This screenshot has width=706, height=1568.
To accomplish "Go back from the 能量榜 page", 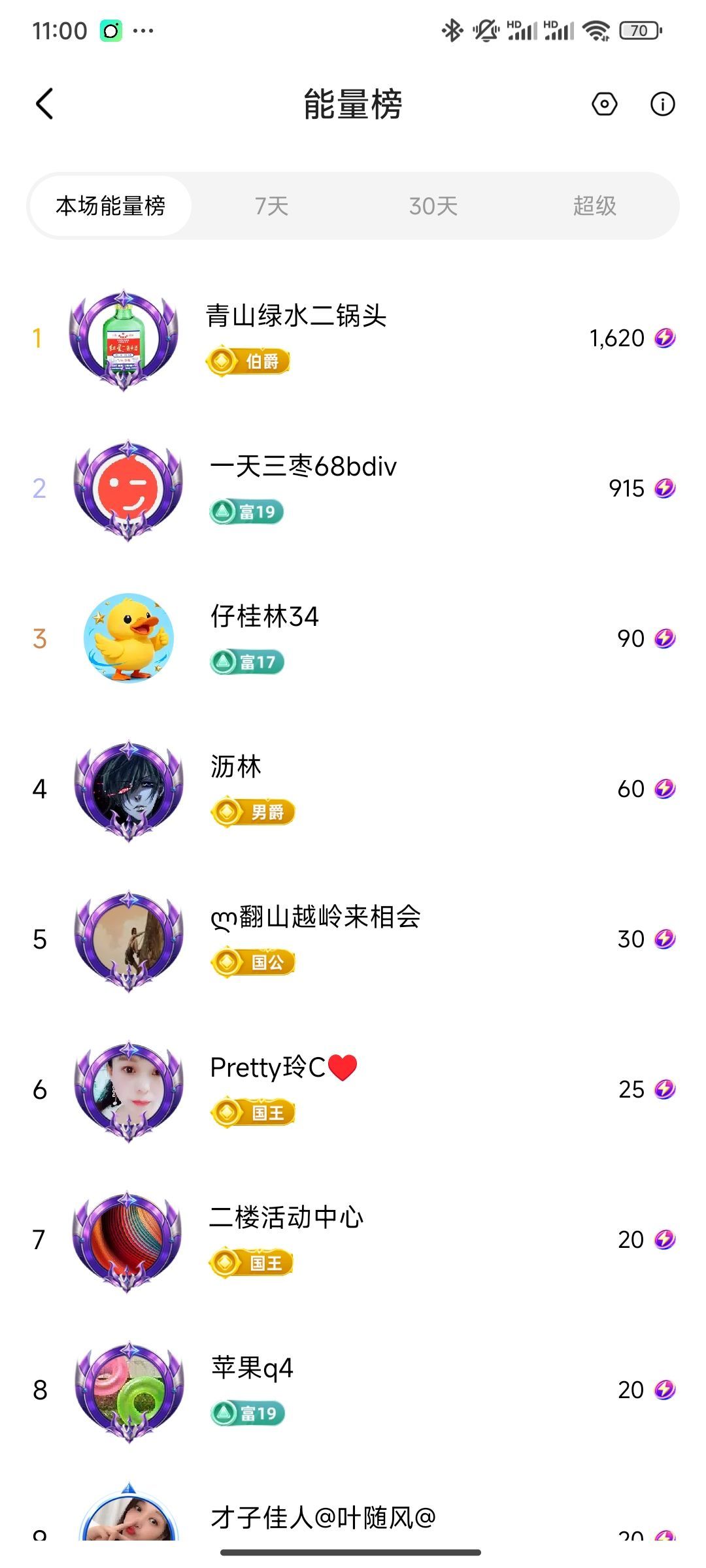I will [44, 104].
